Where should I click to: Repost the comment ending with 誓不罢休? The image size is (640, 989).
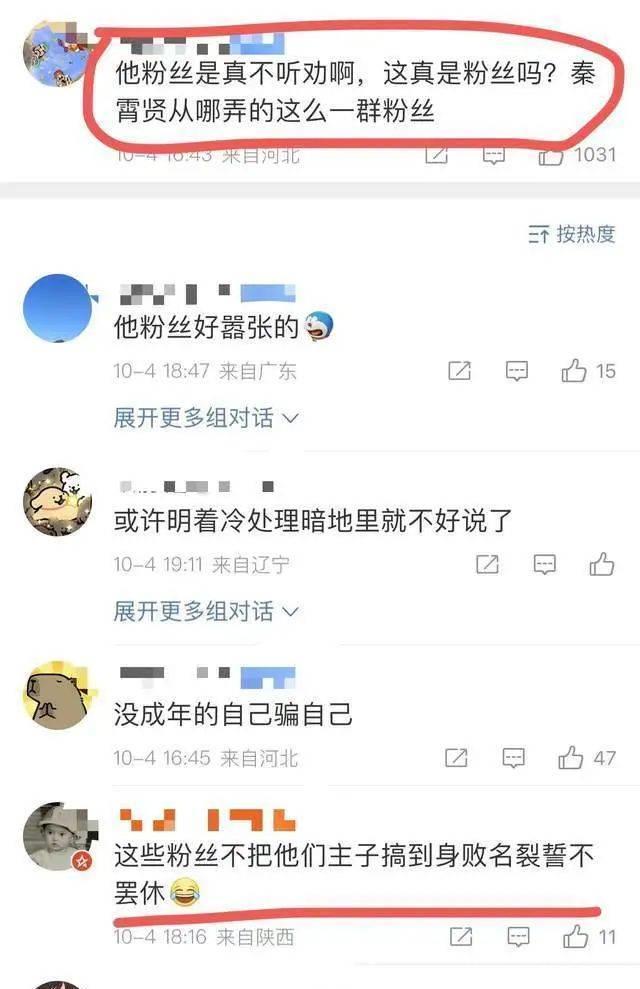[x=461, y=937]
